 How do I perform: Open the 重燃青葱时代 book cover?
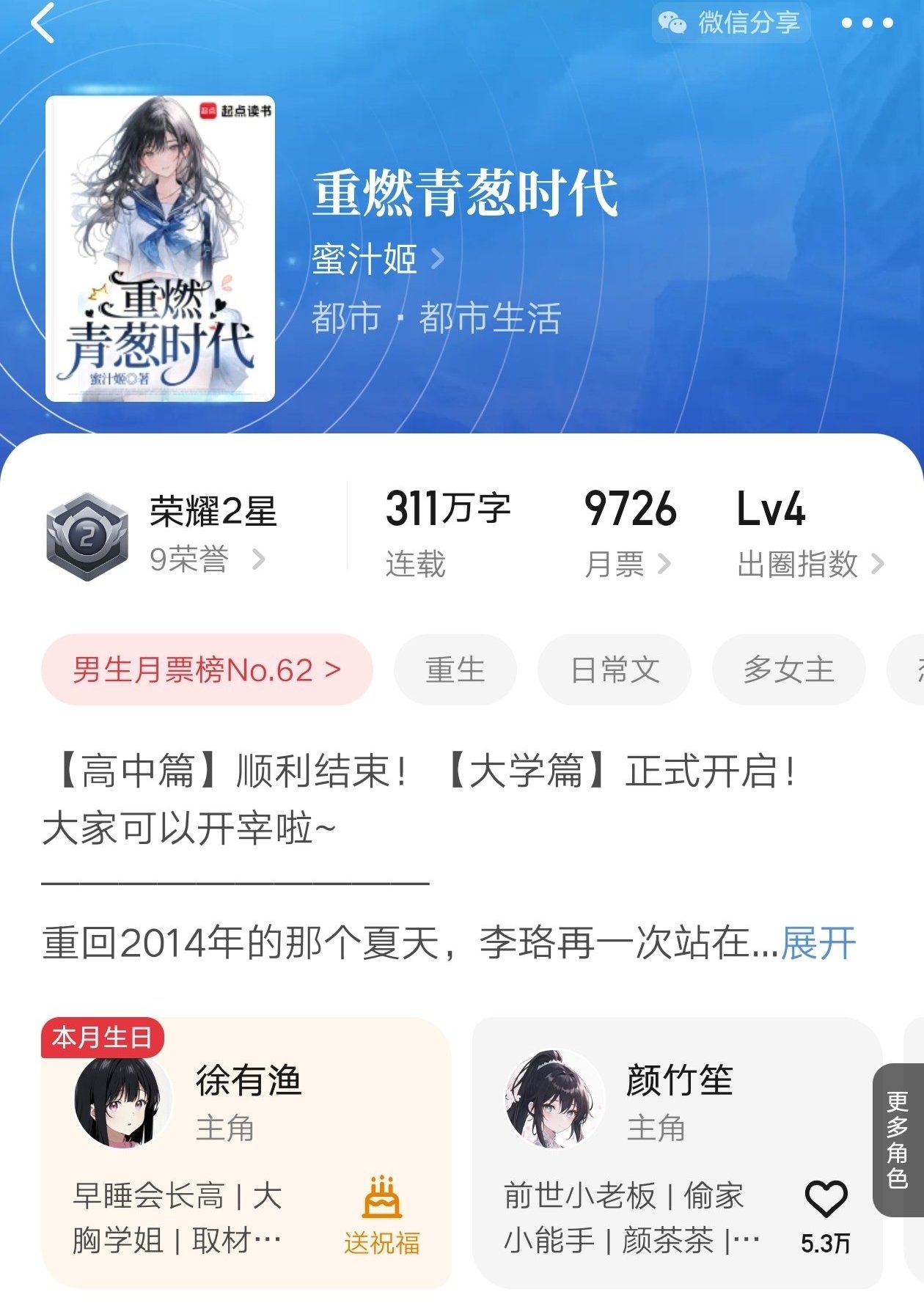160,249
